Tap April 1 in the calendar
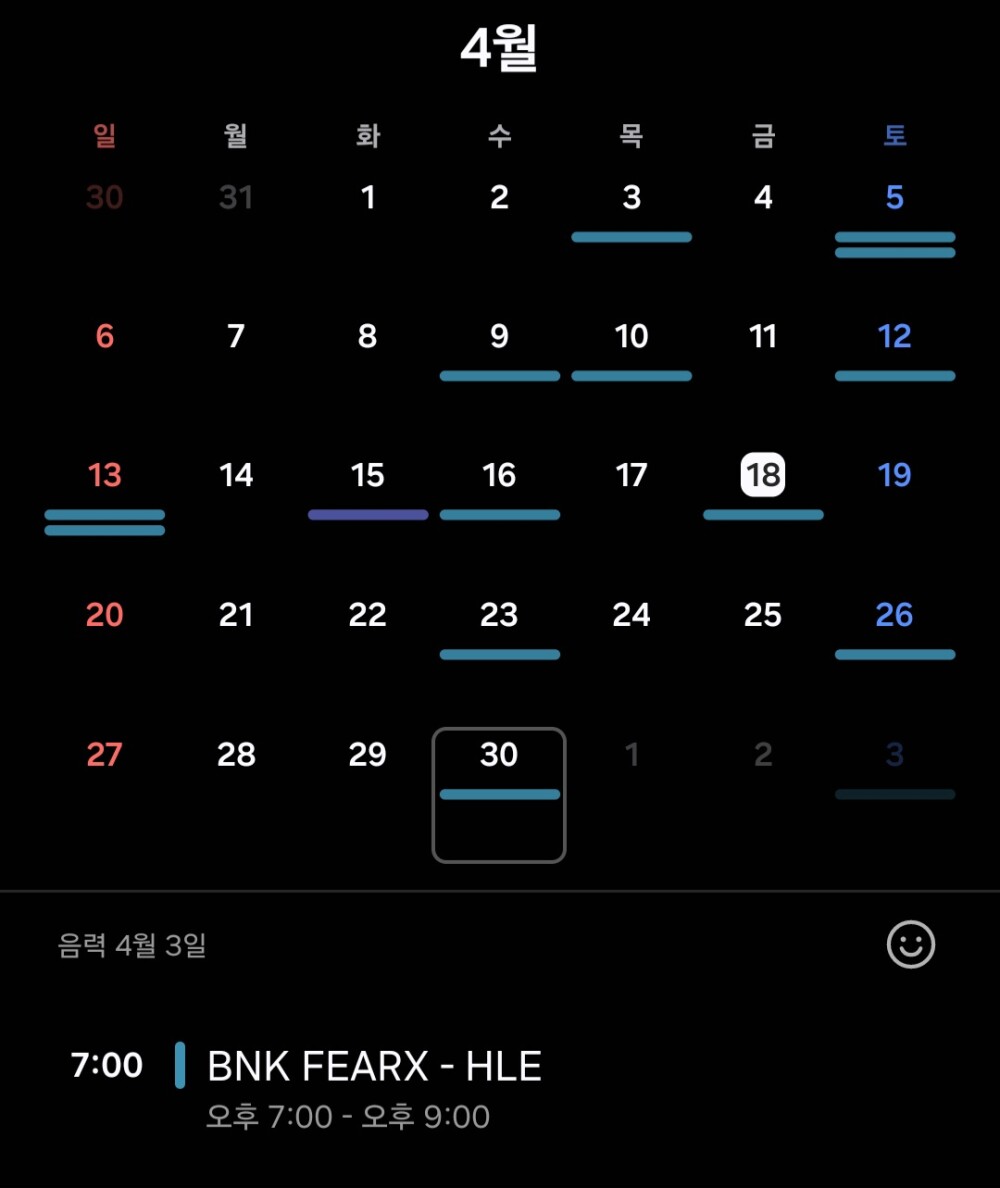Image resolution: width=1000 pixels, height=1188 pixels. 368,198
